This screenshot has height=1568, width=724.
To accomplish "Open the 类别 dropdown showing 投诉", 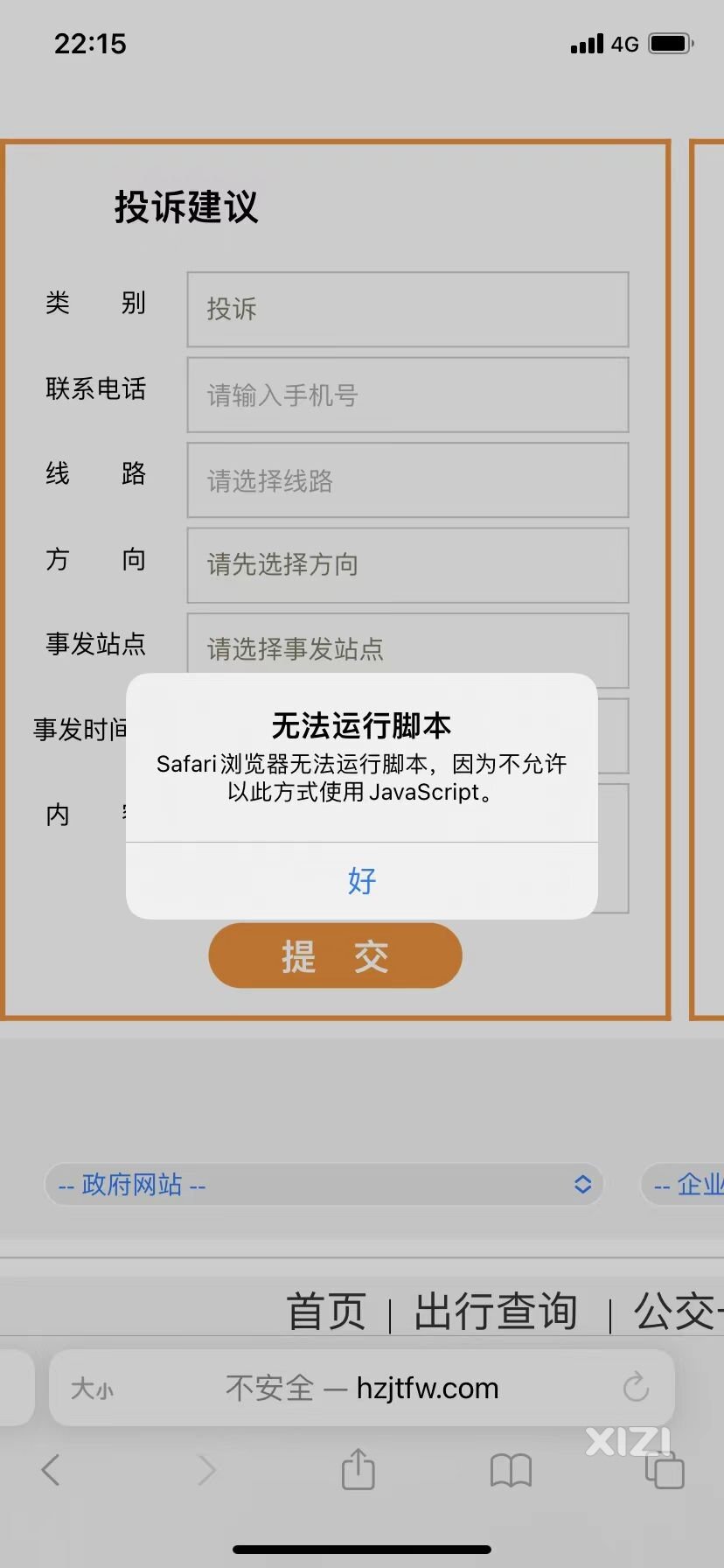I will click(x=407, y=309).
